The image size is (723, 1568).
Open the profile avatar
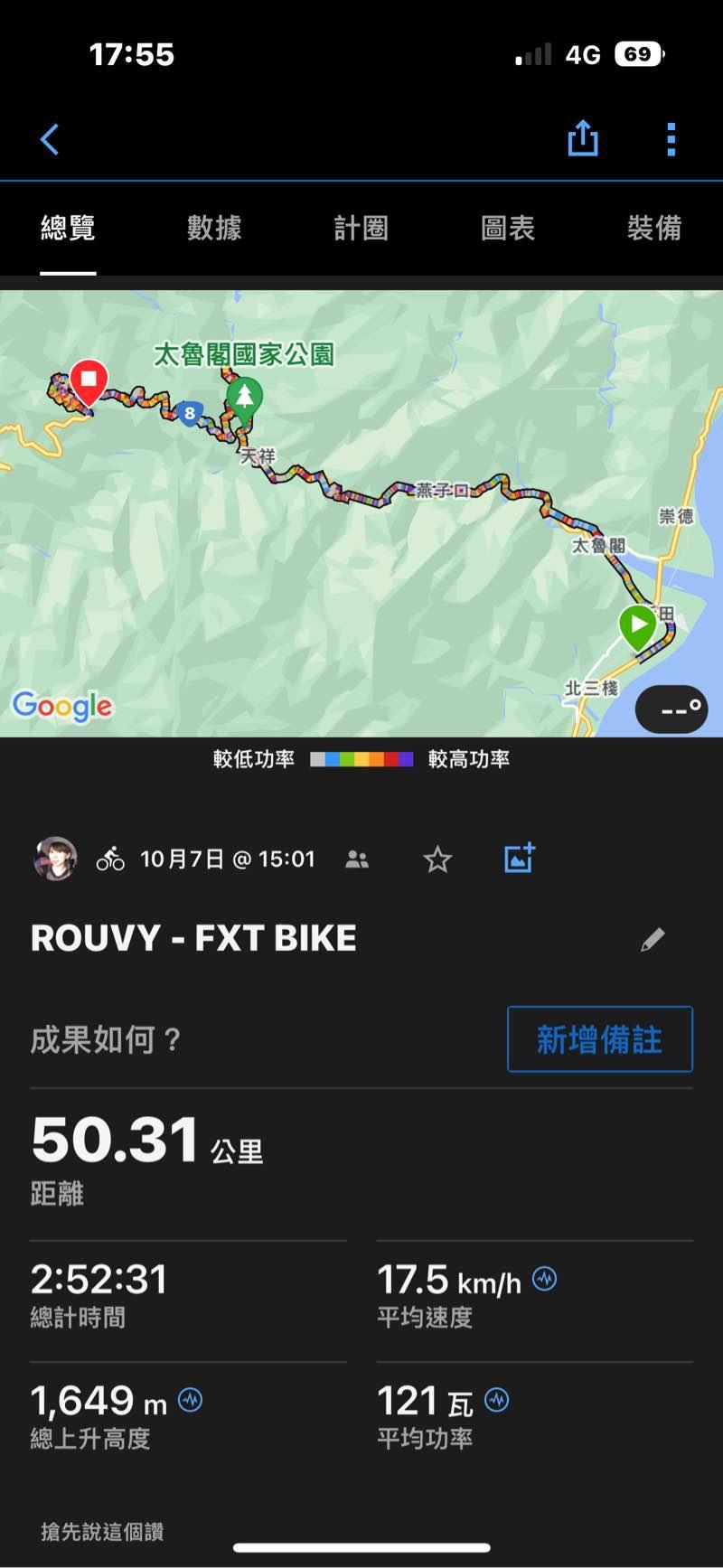coord(55,859)
